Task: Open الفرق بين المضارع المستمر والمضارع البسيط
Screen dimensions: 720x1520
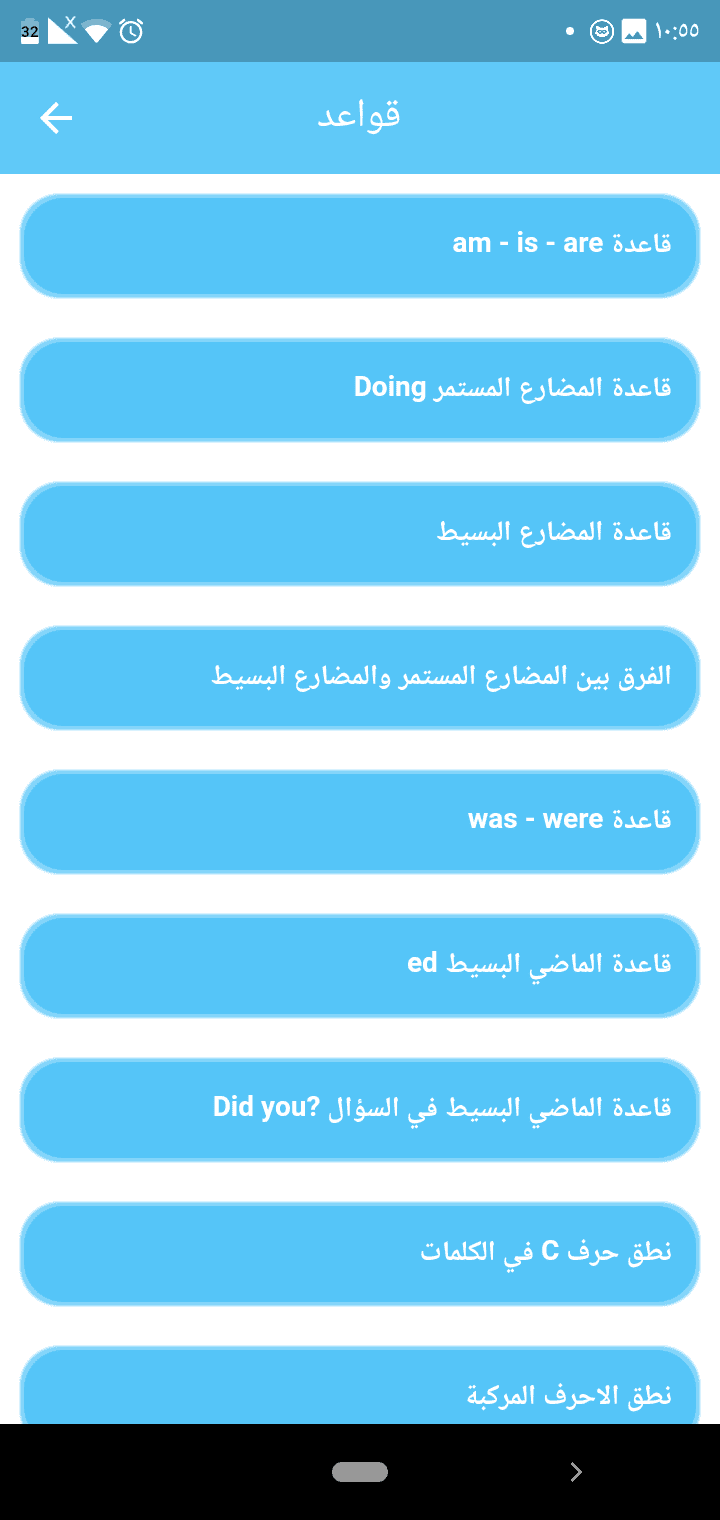Action: click(360, 677)
